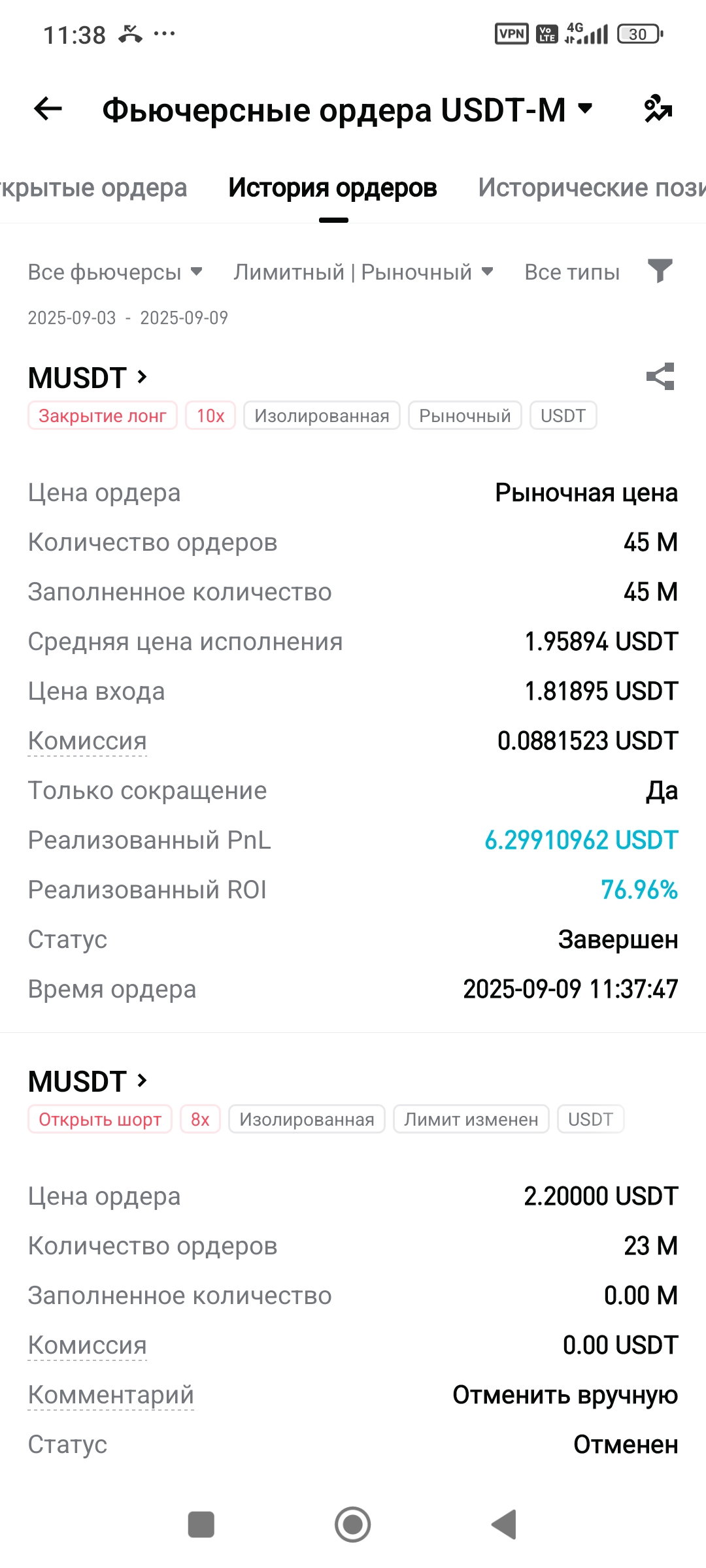Tap Комиссия in the Открыть шорт order

[x=88, y=1345]
